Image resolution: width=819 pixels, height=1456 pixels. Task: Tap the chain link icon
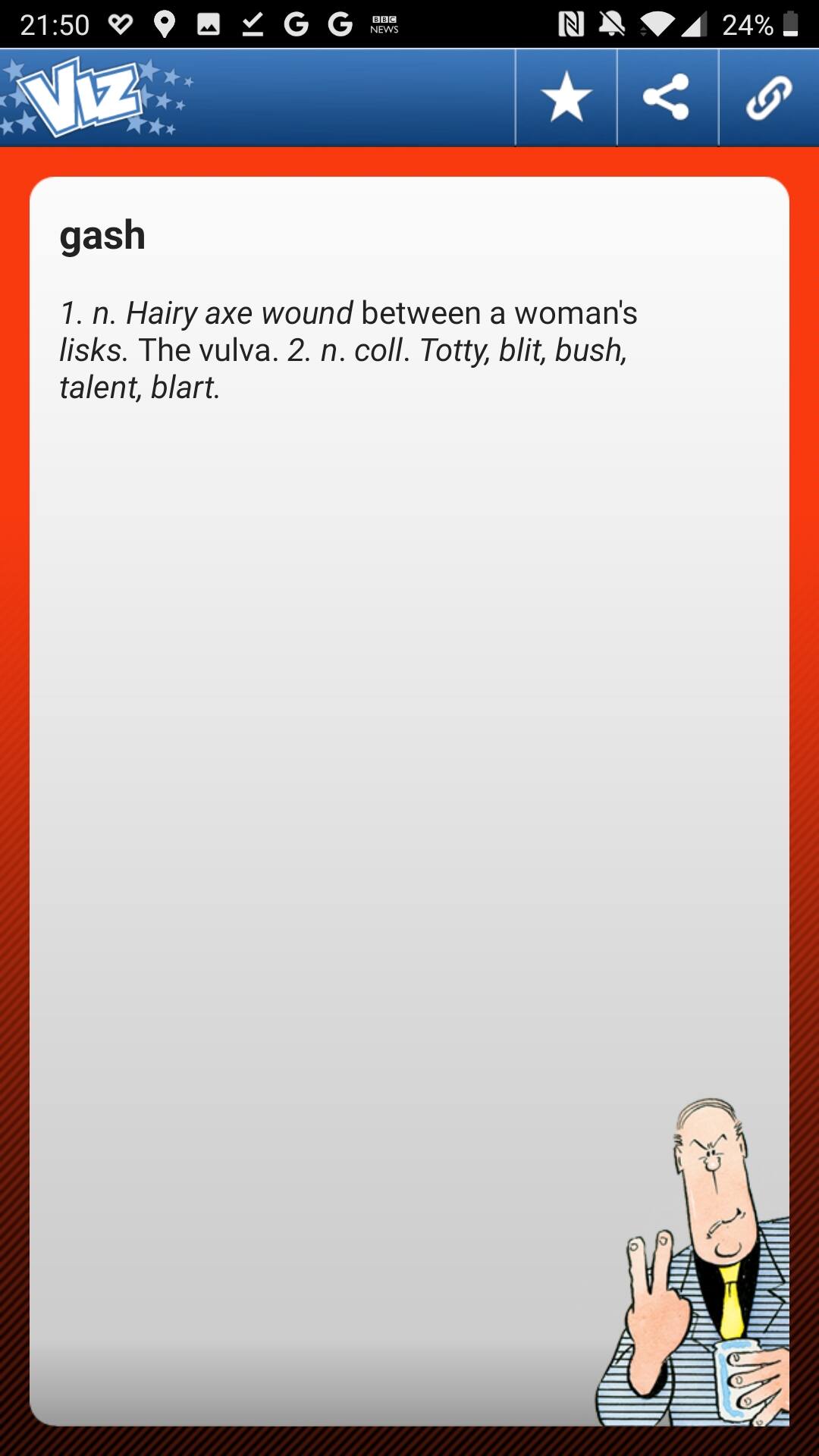click(x=768, y=97)
